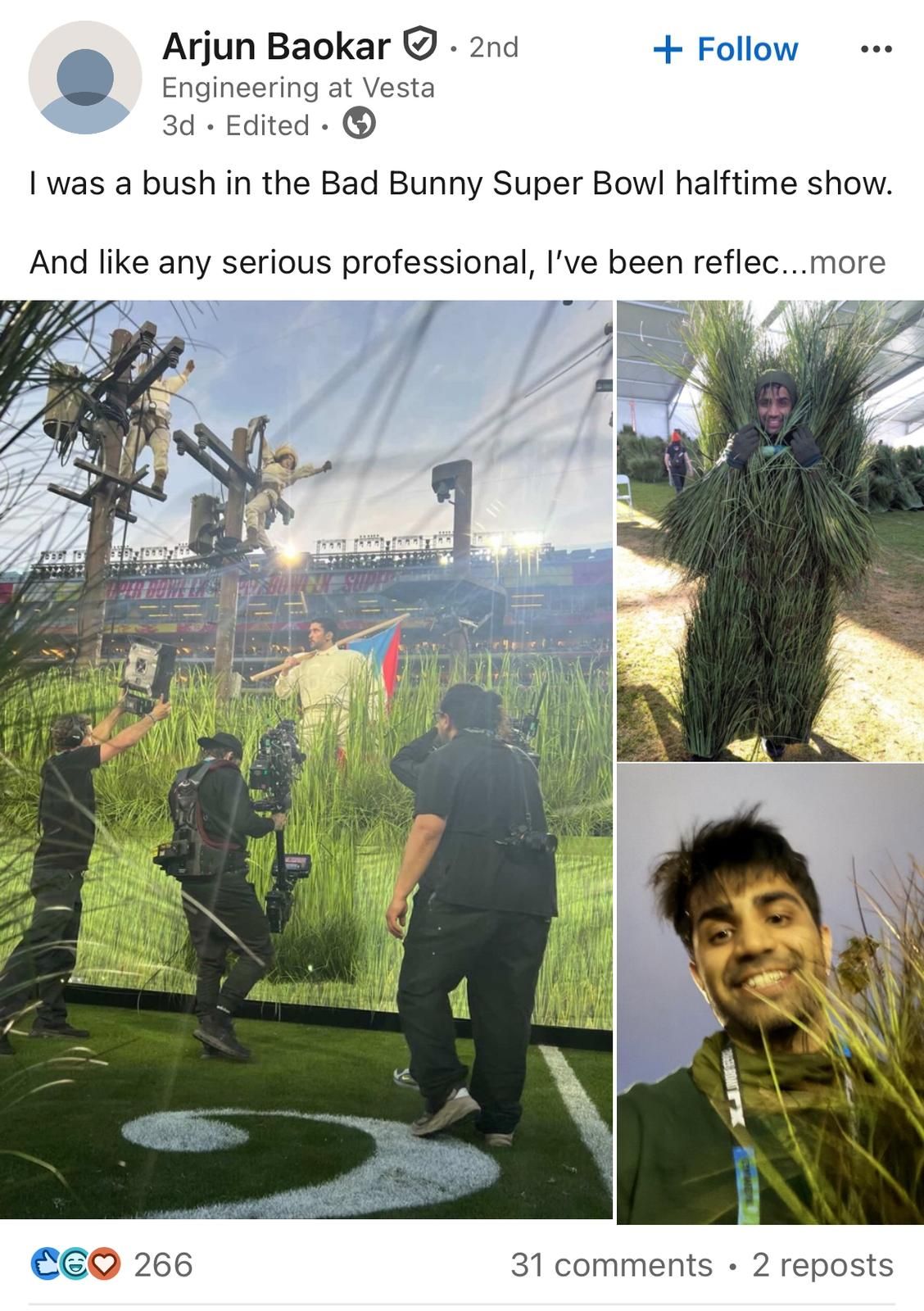Open the large halftime show stage photo
This screenshot has height=1311, width=924.
306,759
